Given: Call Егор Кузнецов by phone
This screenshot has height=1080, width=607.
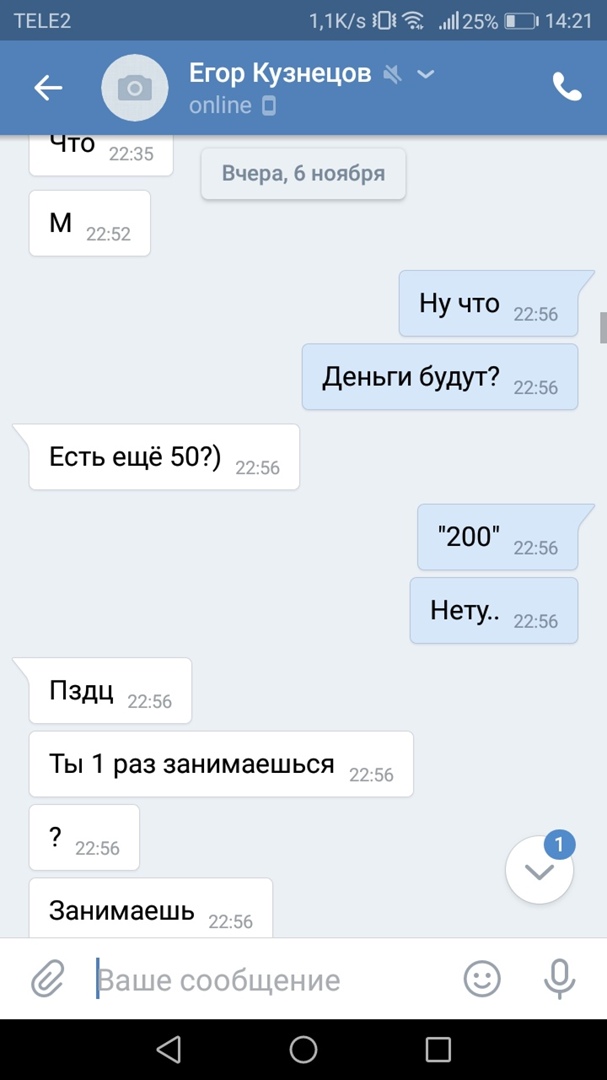Looking at the screenshot, I should pos(567,88).
